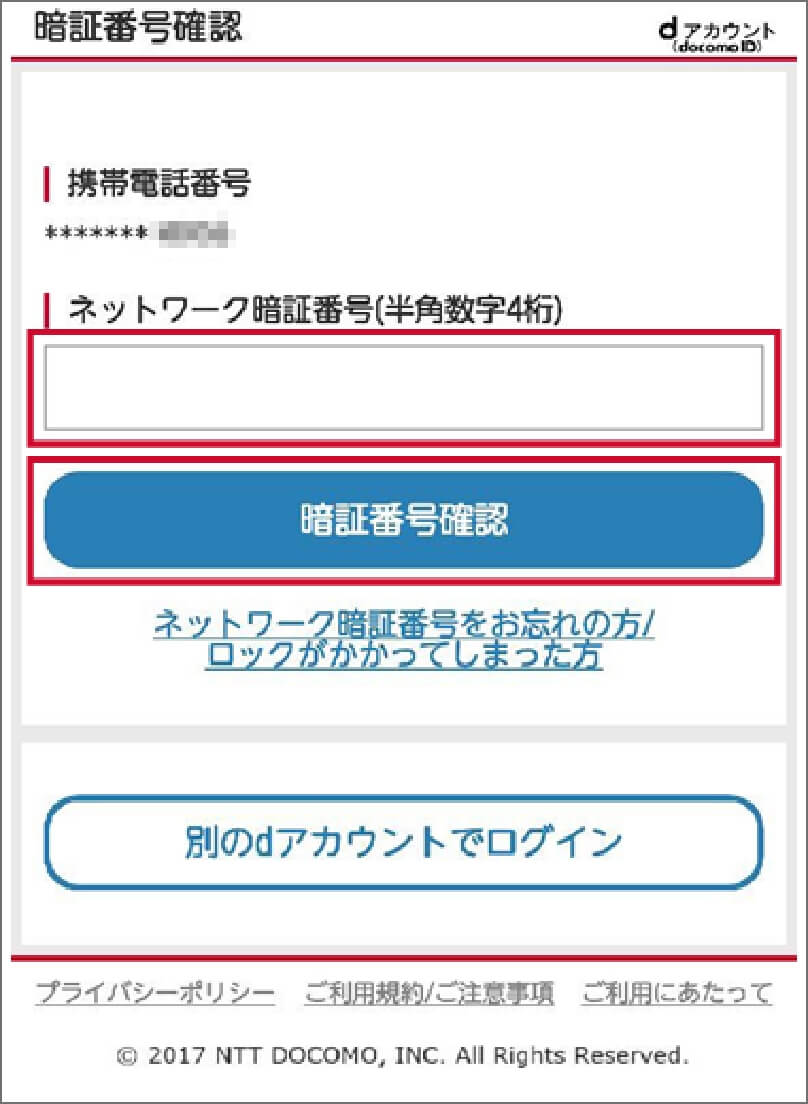The height and width of the screenshot is (1104, 808).
Task: Confirm with the 暗証番号確認 button
Action: pos(403,520)
